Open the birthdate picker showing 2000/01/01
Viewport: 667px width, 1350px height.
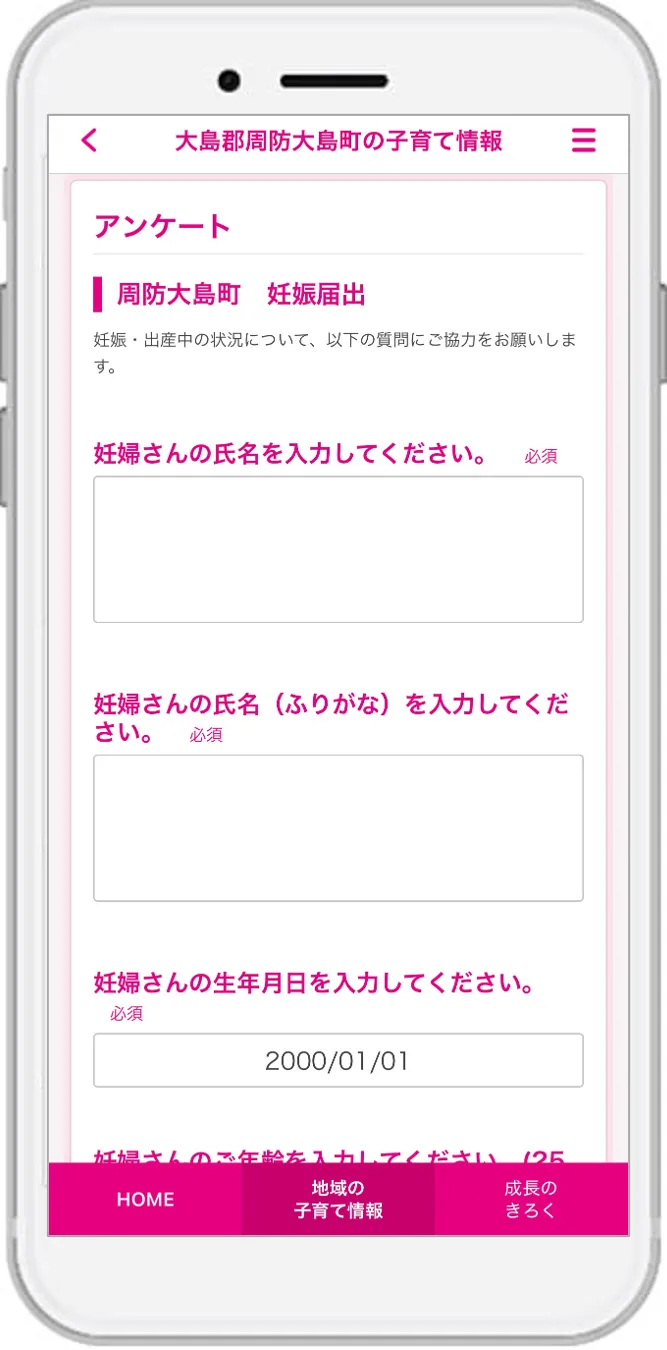tap(338, 1060)
